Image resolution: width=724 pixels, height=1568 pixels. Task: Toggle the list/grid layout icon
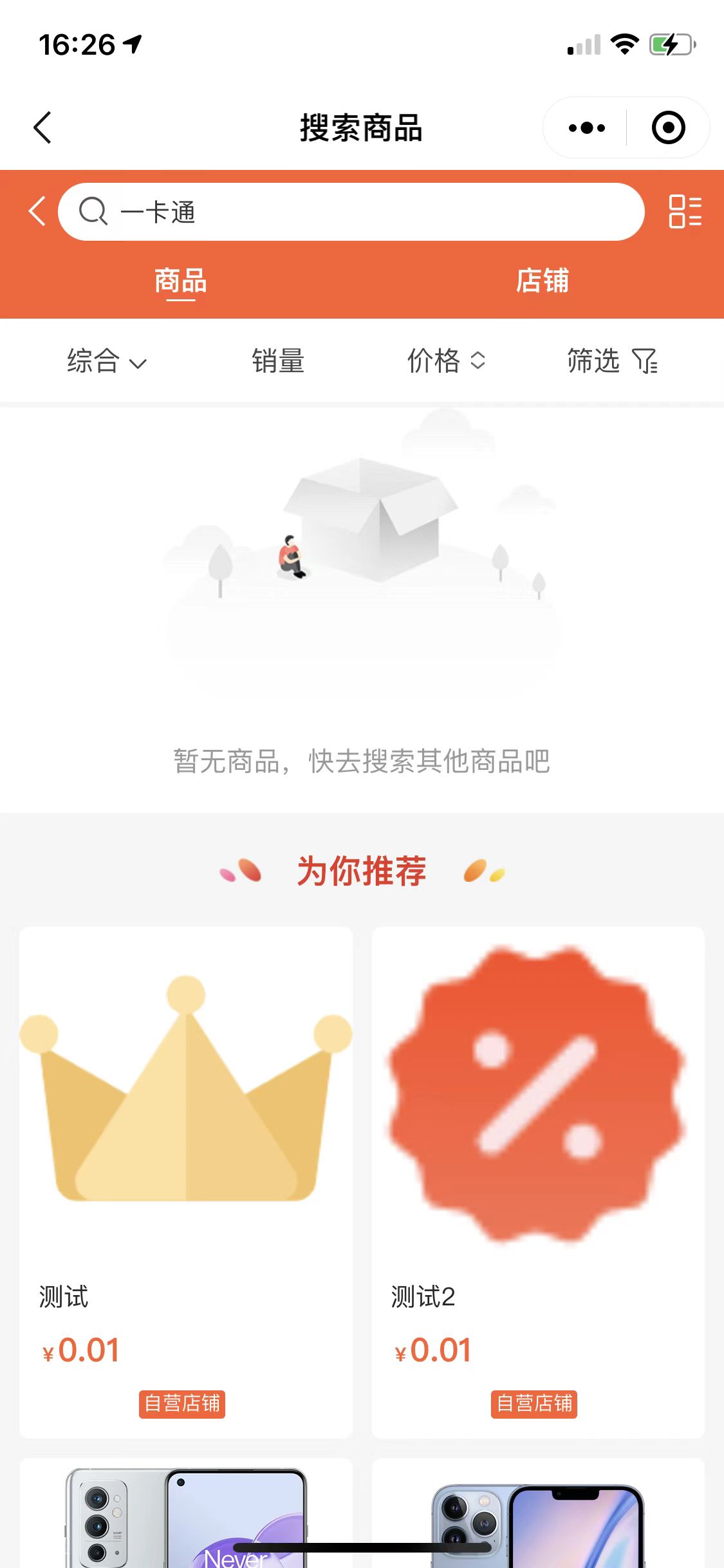point(685,212)
